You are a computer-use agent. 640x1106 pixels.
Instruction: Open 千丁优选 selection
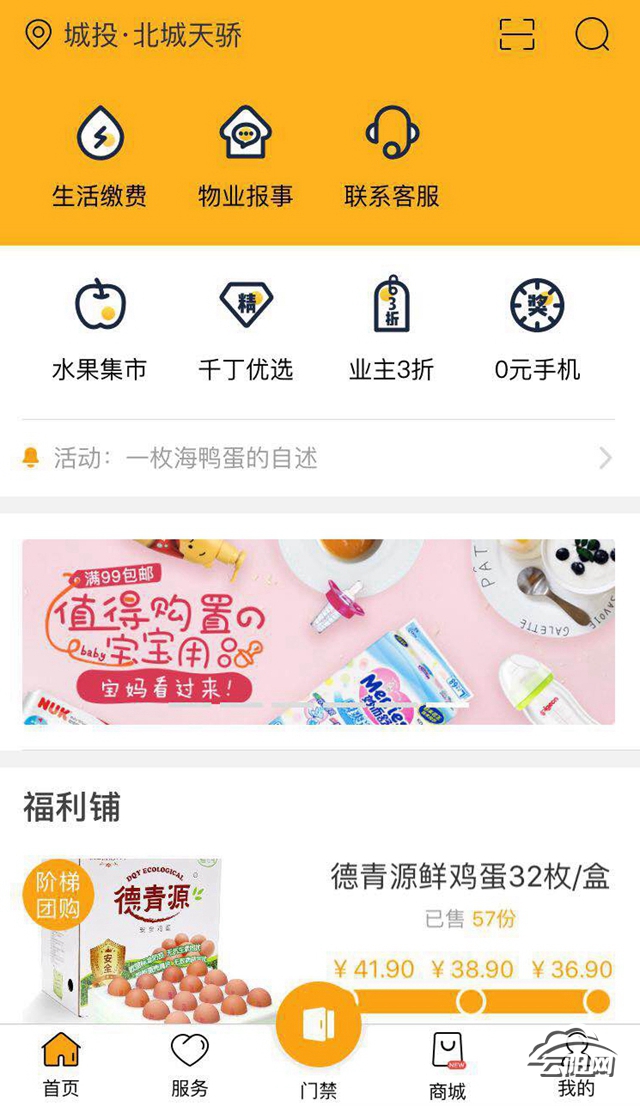[246, 329]
